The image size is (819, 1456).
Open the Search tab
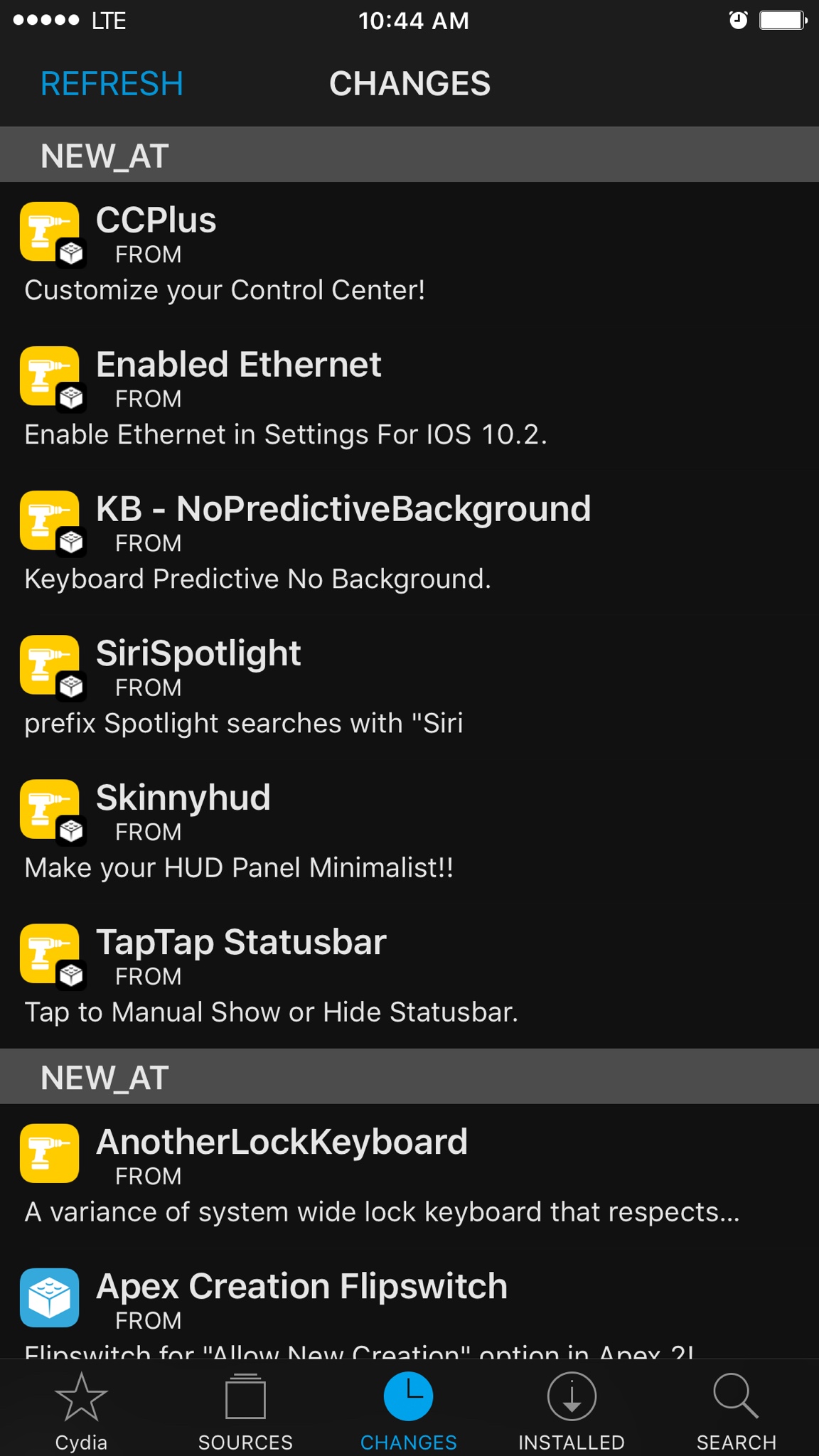click(x=736, y=1412)
